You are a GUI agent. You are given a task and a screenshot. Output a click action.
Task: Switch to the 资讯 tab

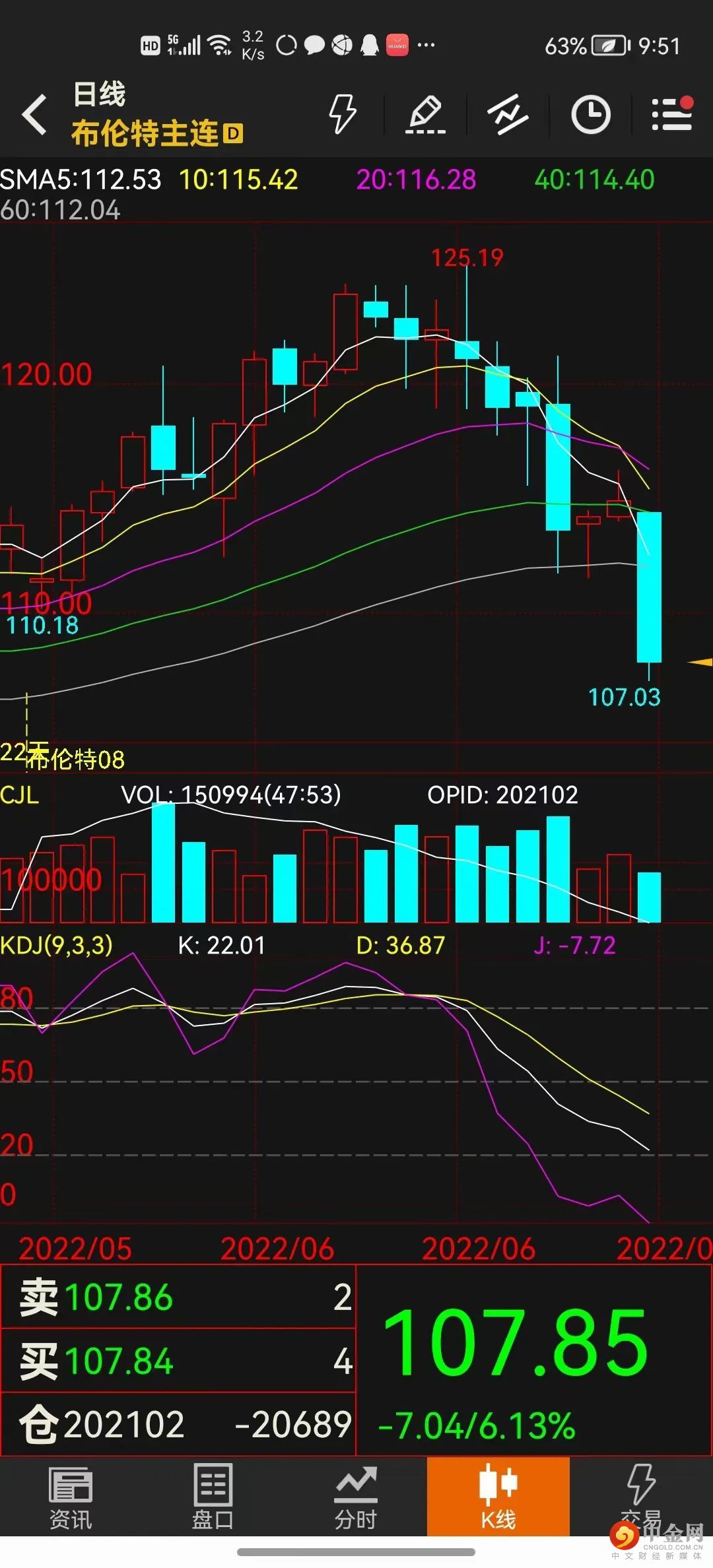point(71,1497)
